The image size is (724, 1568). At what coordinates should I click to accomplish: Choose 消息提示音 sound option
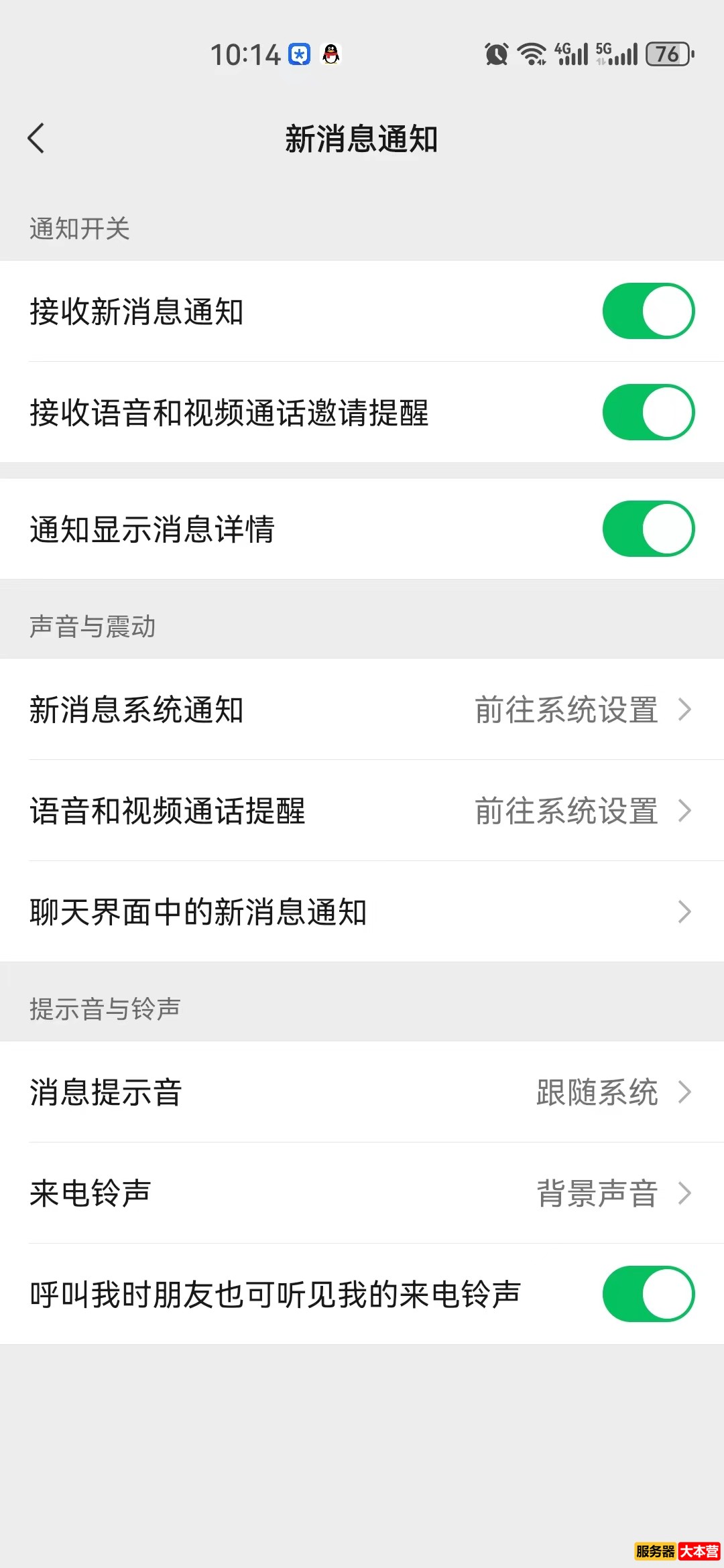pos(362,1092)
